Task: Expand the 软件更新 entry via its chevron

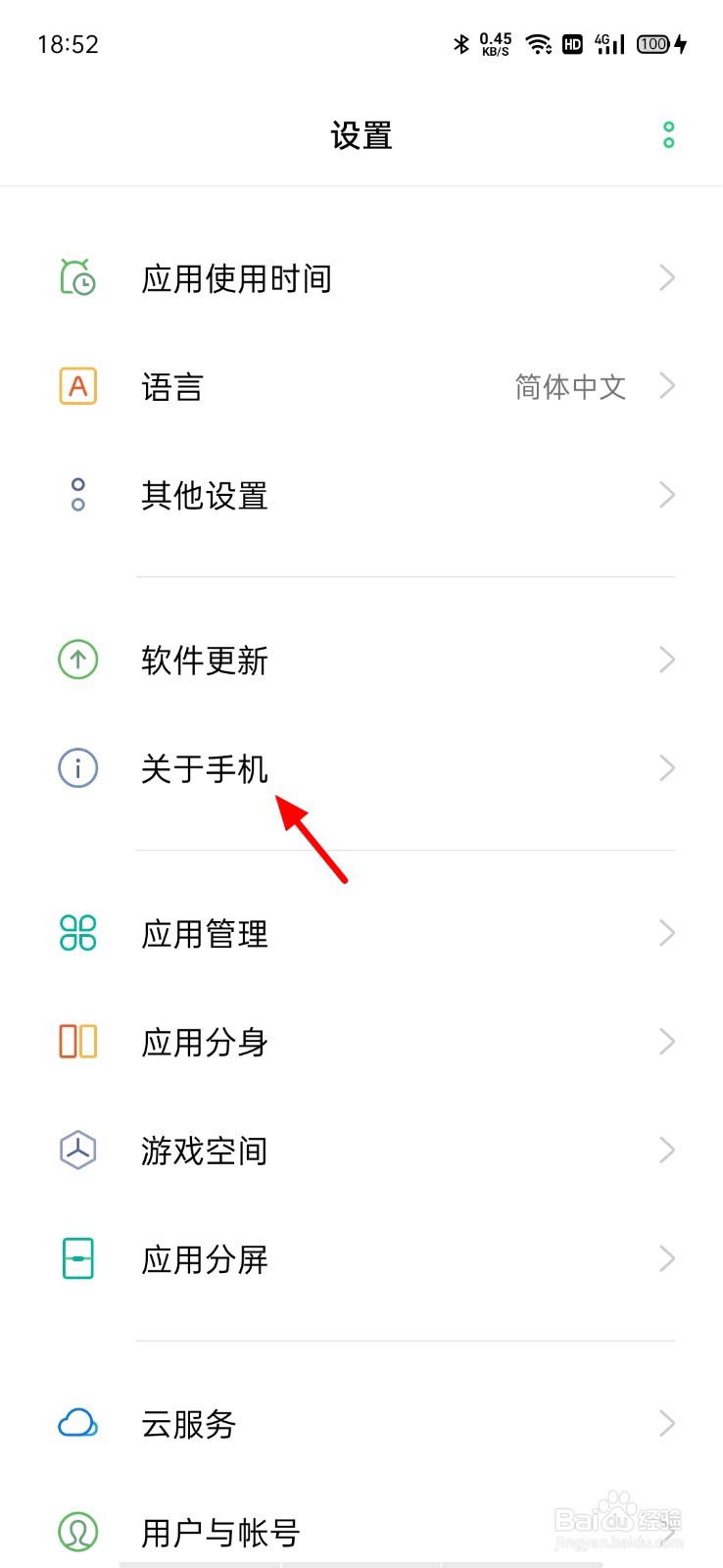Action: [x=667, y=660]
